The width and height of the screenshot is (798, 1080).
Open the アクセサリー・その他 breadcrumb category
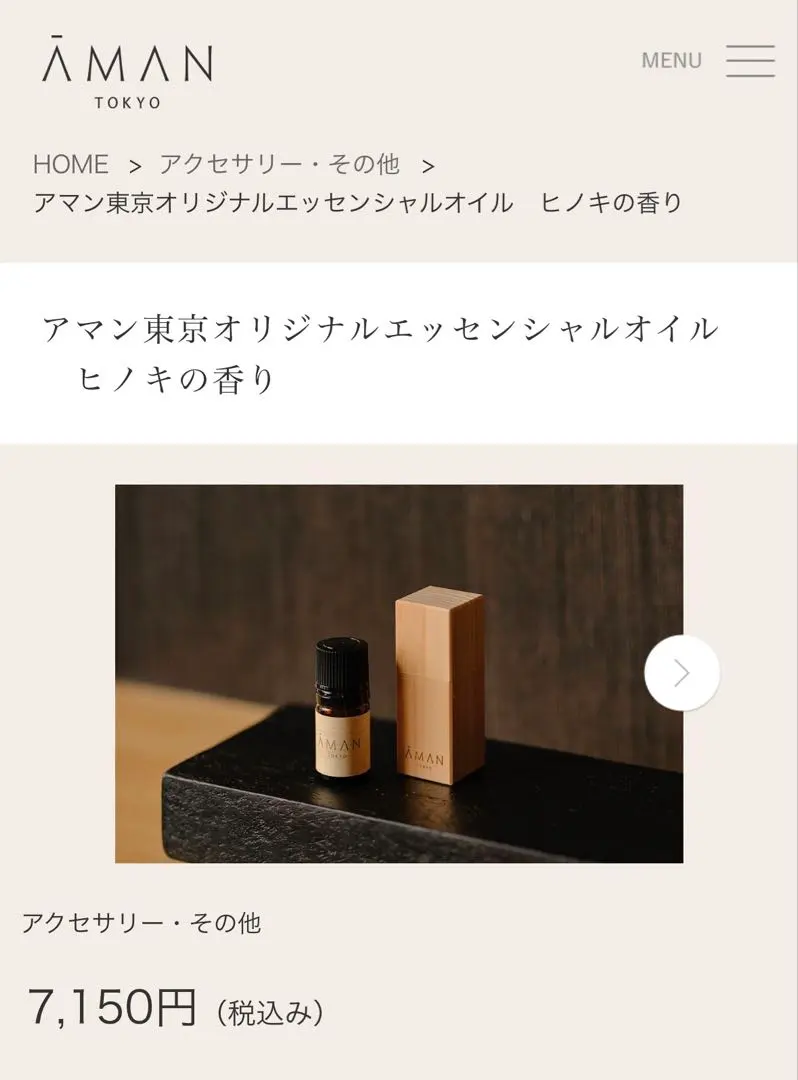coord(279,164)
